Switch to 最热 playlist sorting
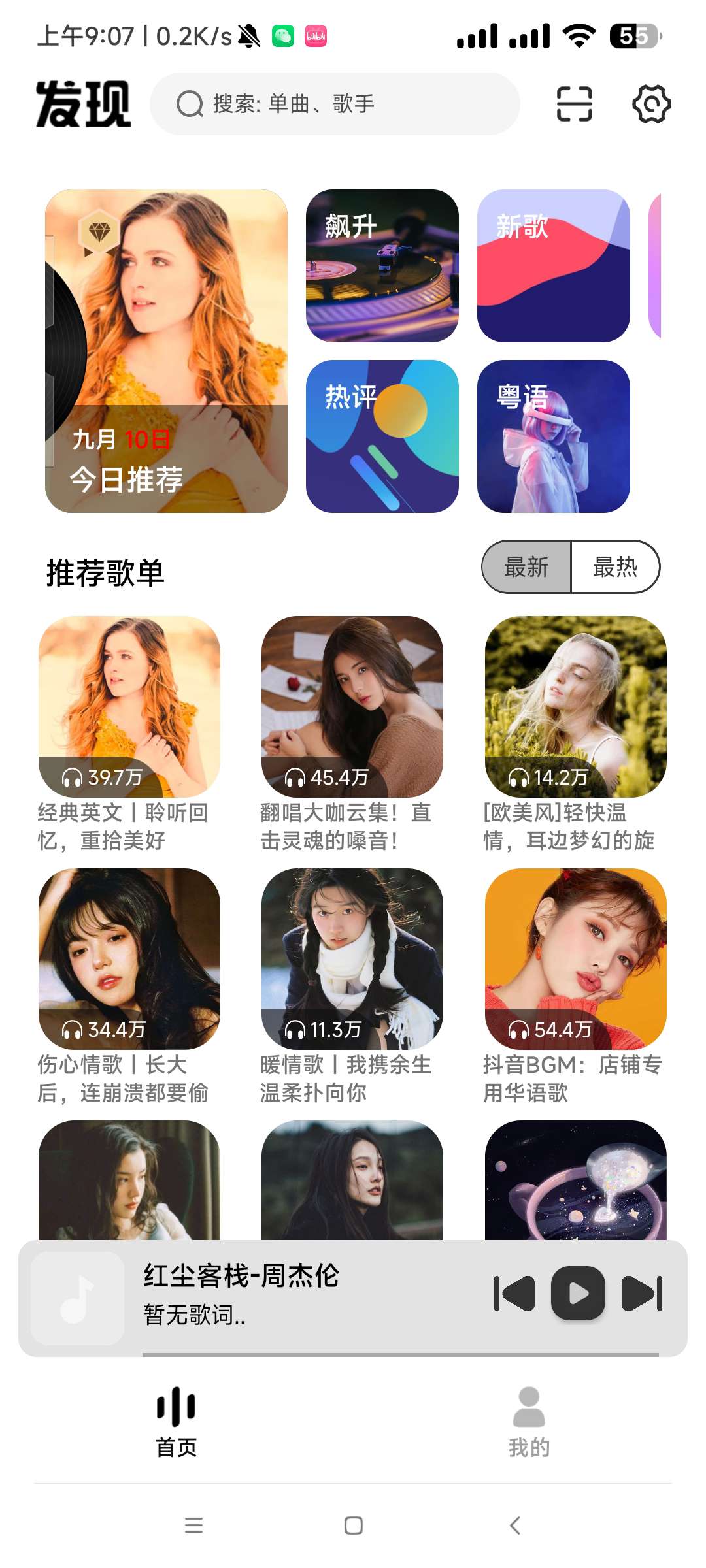The image size is (706, 1568). tap(616, 567)
